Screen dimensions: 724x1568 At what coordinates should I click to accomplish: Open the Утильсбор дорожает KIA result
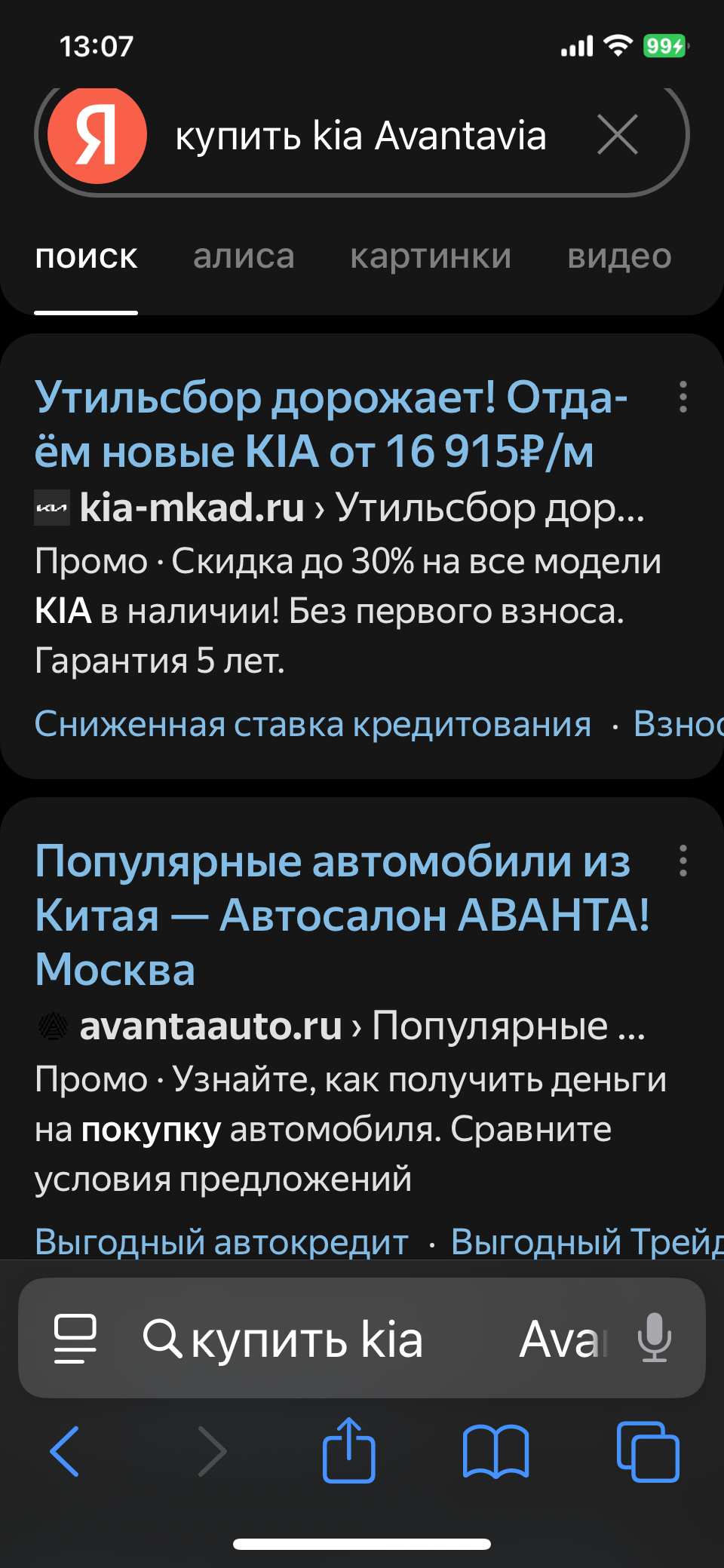(330, 425)
